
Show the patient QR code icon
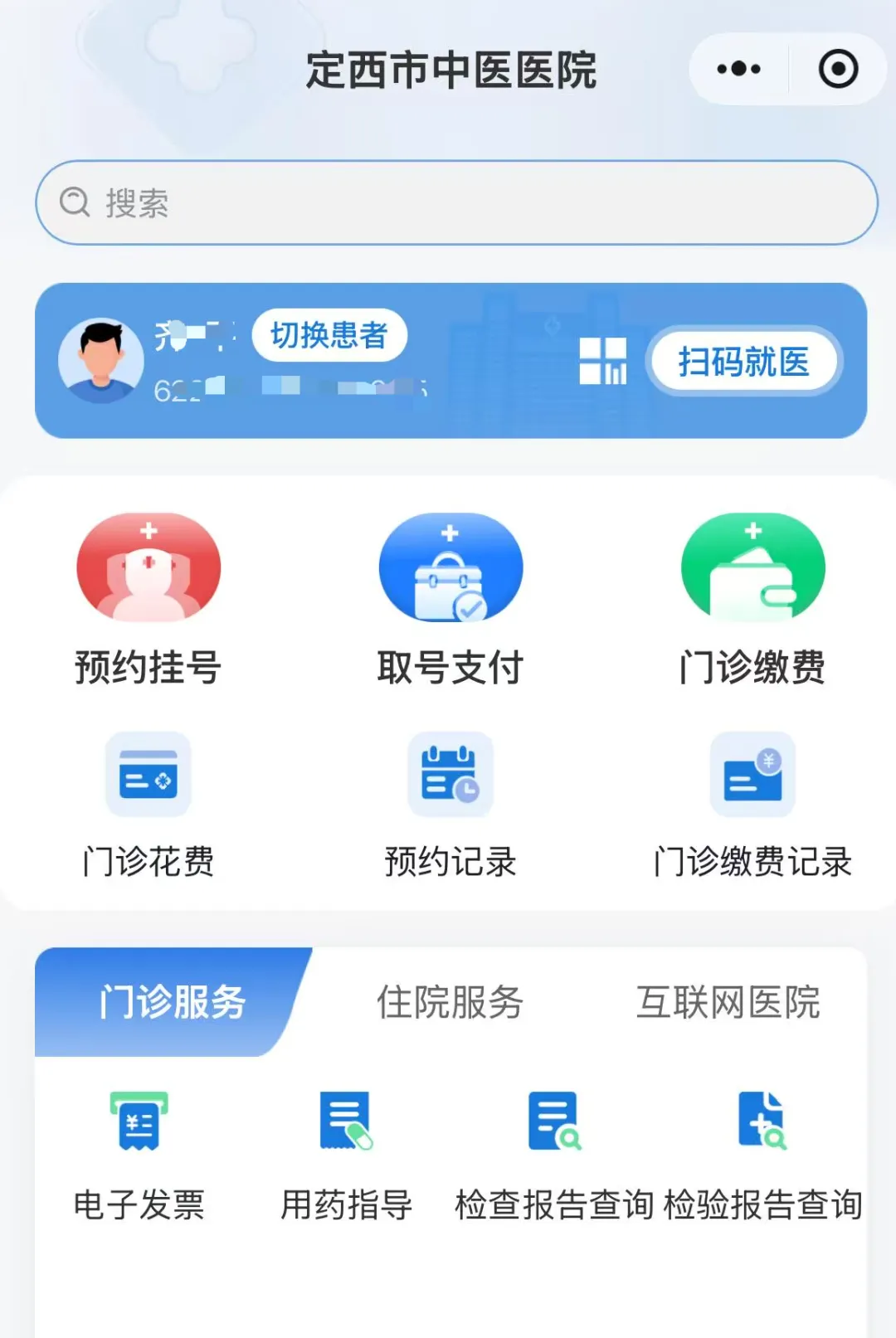[602, 361]
